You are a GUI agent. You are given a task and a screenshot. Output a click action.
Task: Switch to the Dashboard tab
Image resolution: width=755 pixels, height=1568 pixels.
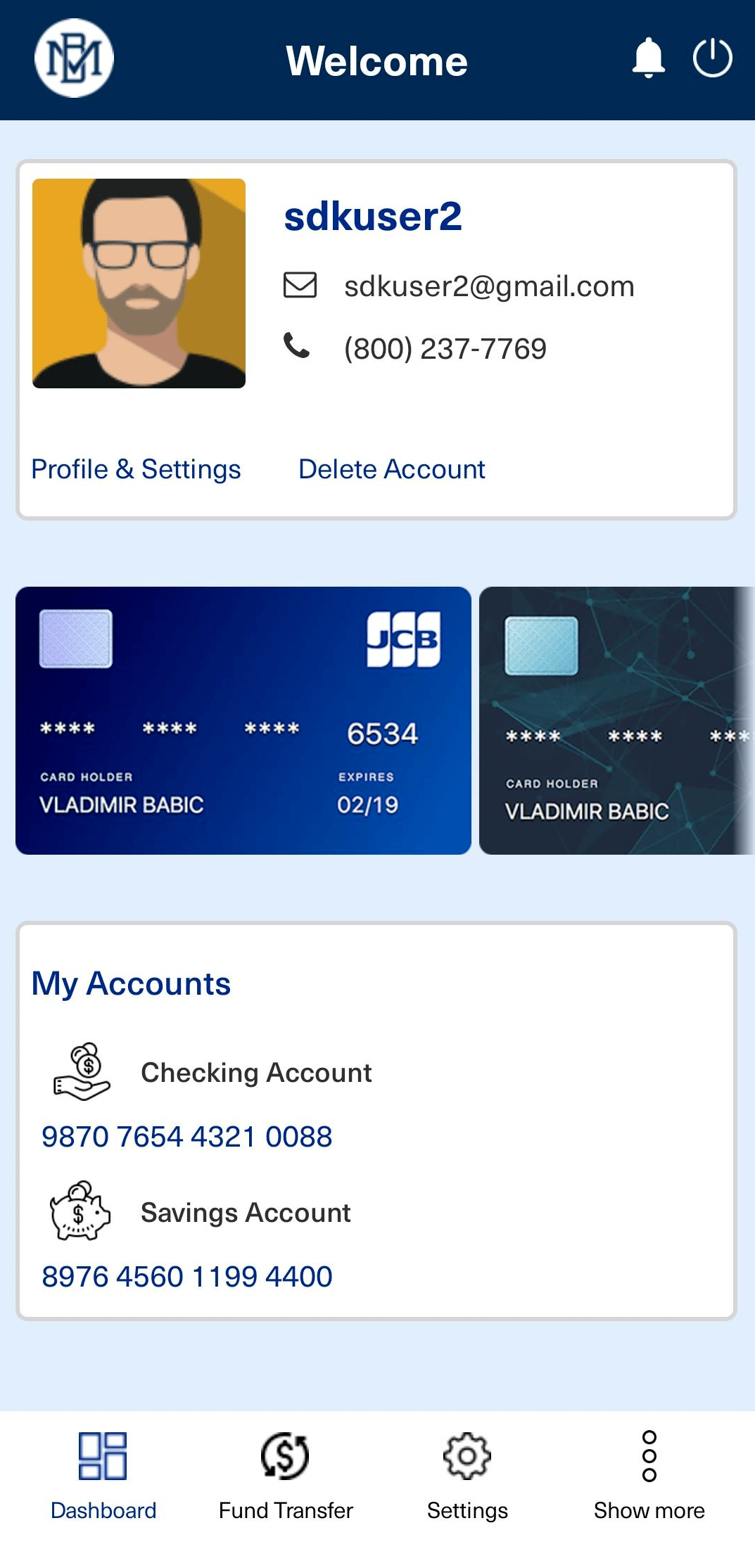103,1475
